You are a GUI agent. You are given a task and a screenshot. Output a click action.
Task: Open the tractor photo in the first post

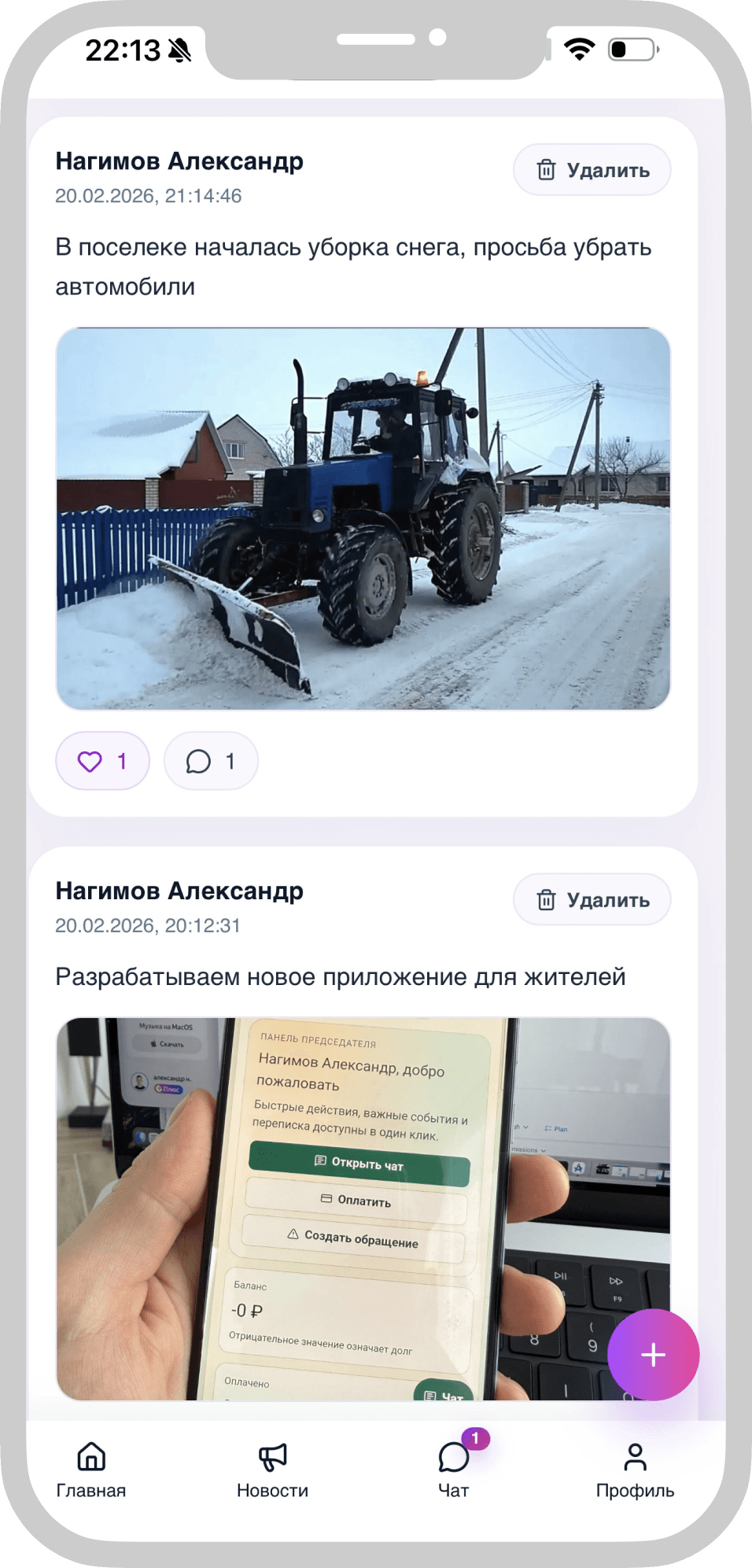coord(367,516)
